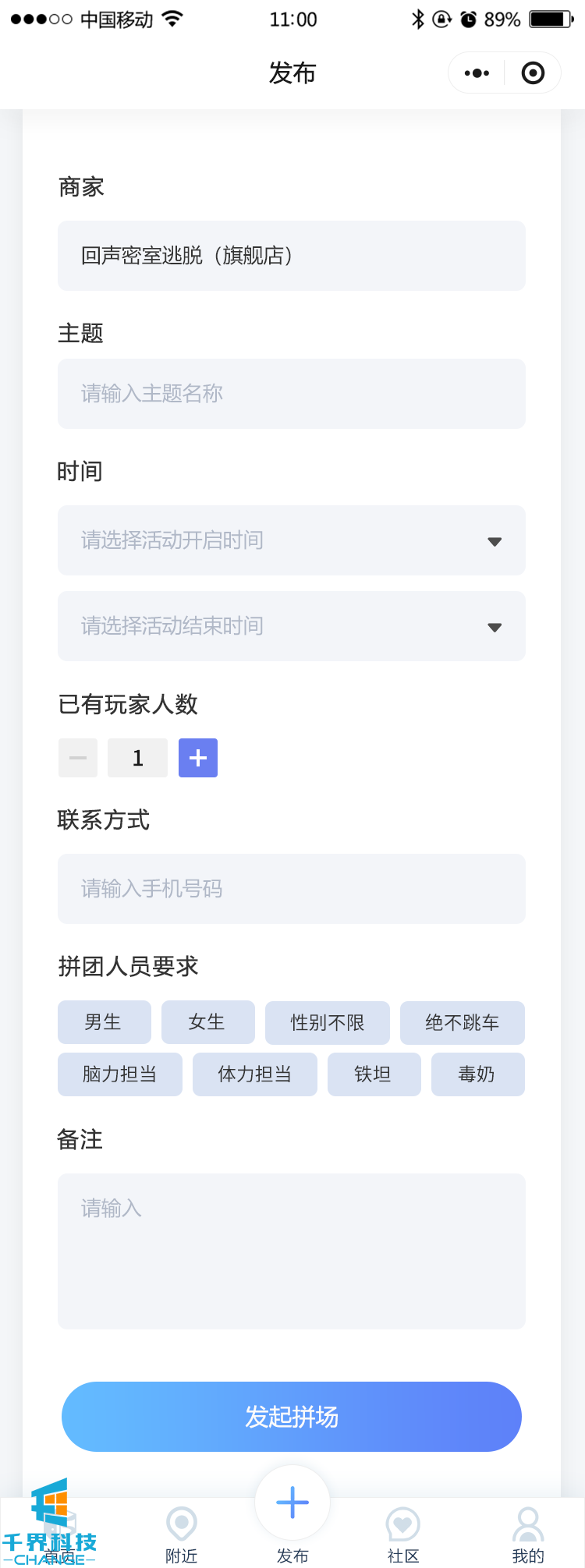Decrease the existing player count
Image resolution: width=585 pixels, height=1568 pixels.
[78, 758]
